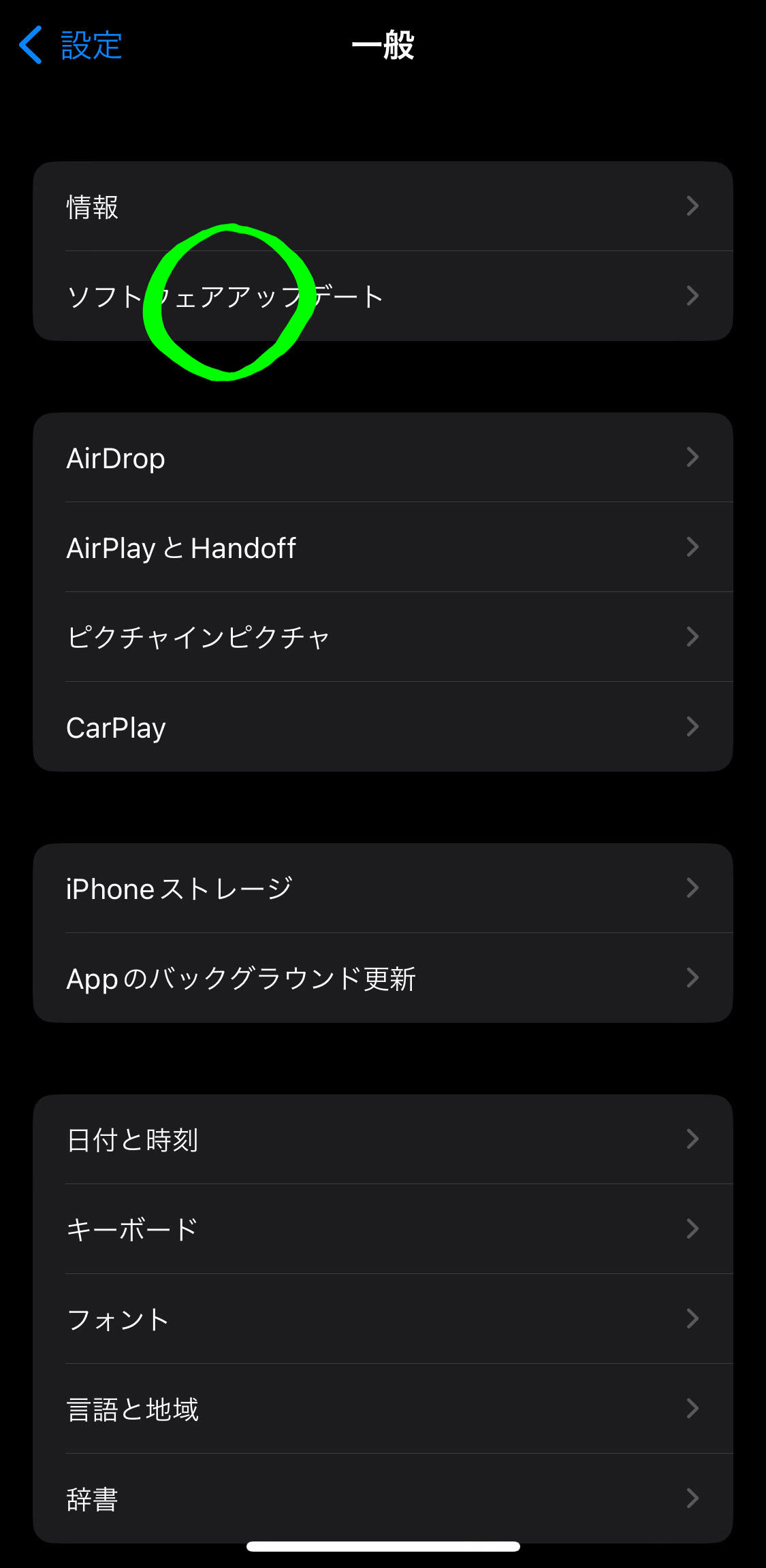Open the 情報 row
Viewport: 766px width, 1568px height.
coord(383,206)
